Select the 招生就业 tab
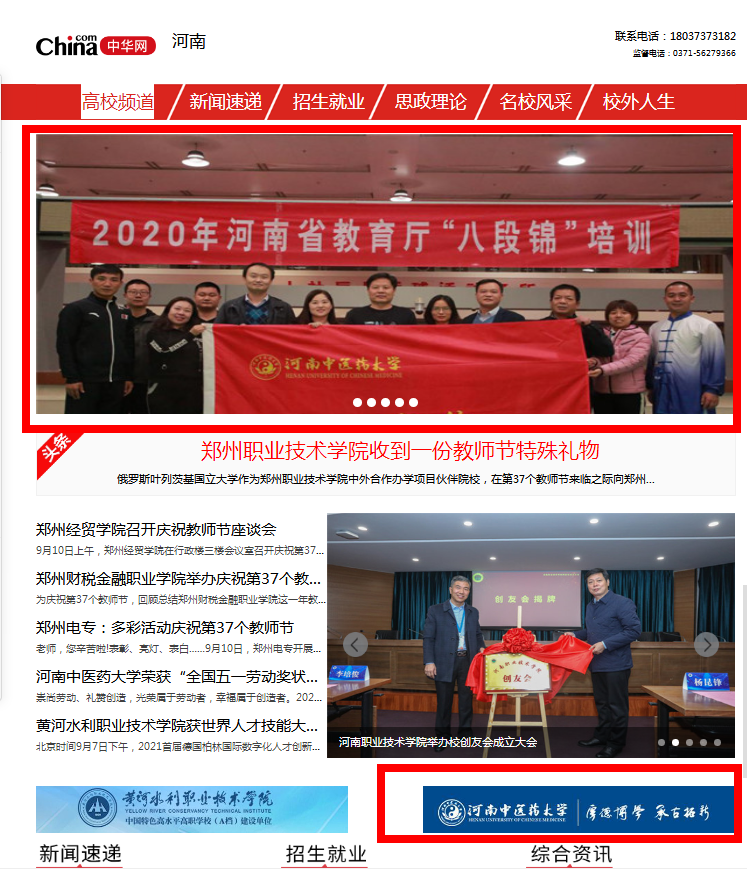This screenshot has width=747, height=874. click(328, 102)
